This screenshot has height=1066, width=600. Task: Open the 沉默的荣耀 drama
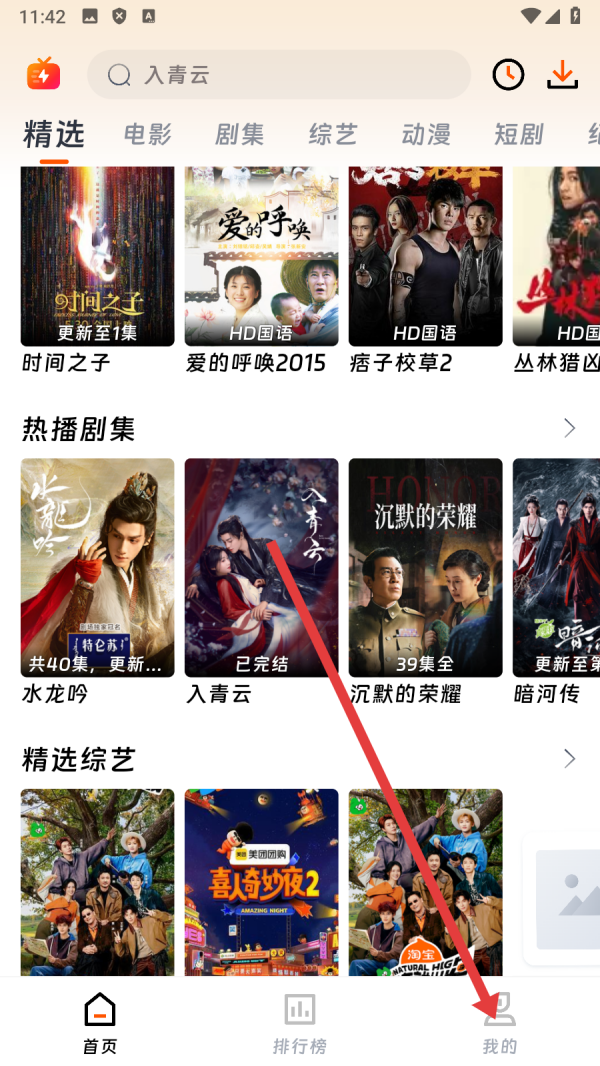[425, 567]
